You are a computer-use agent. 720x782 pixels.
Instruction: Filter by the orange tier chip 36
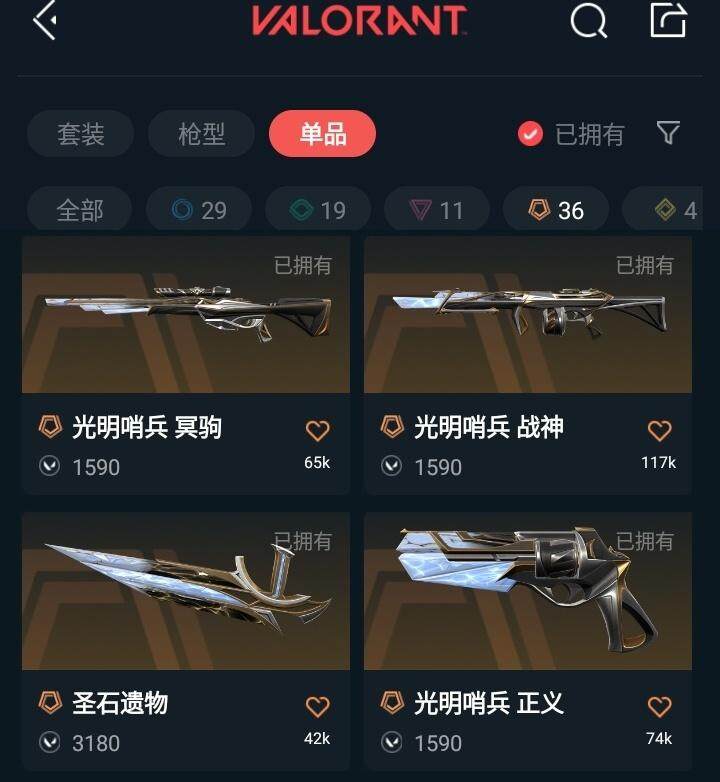click(x=555, y=210)
